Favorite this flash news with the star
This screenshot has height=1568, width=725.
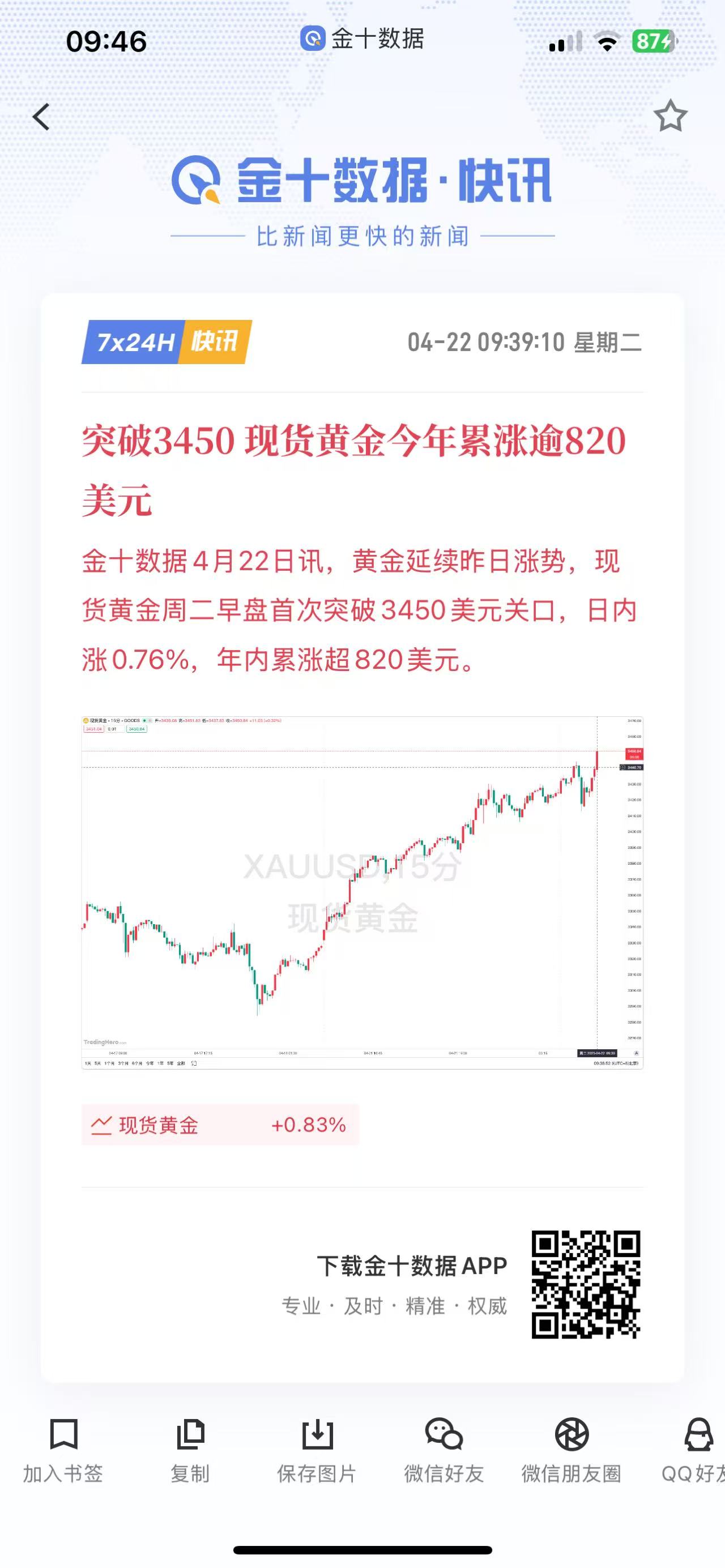(670, 116)
